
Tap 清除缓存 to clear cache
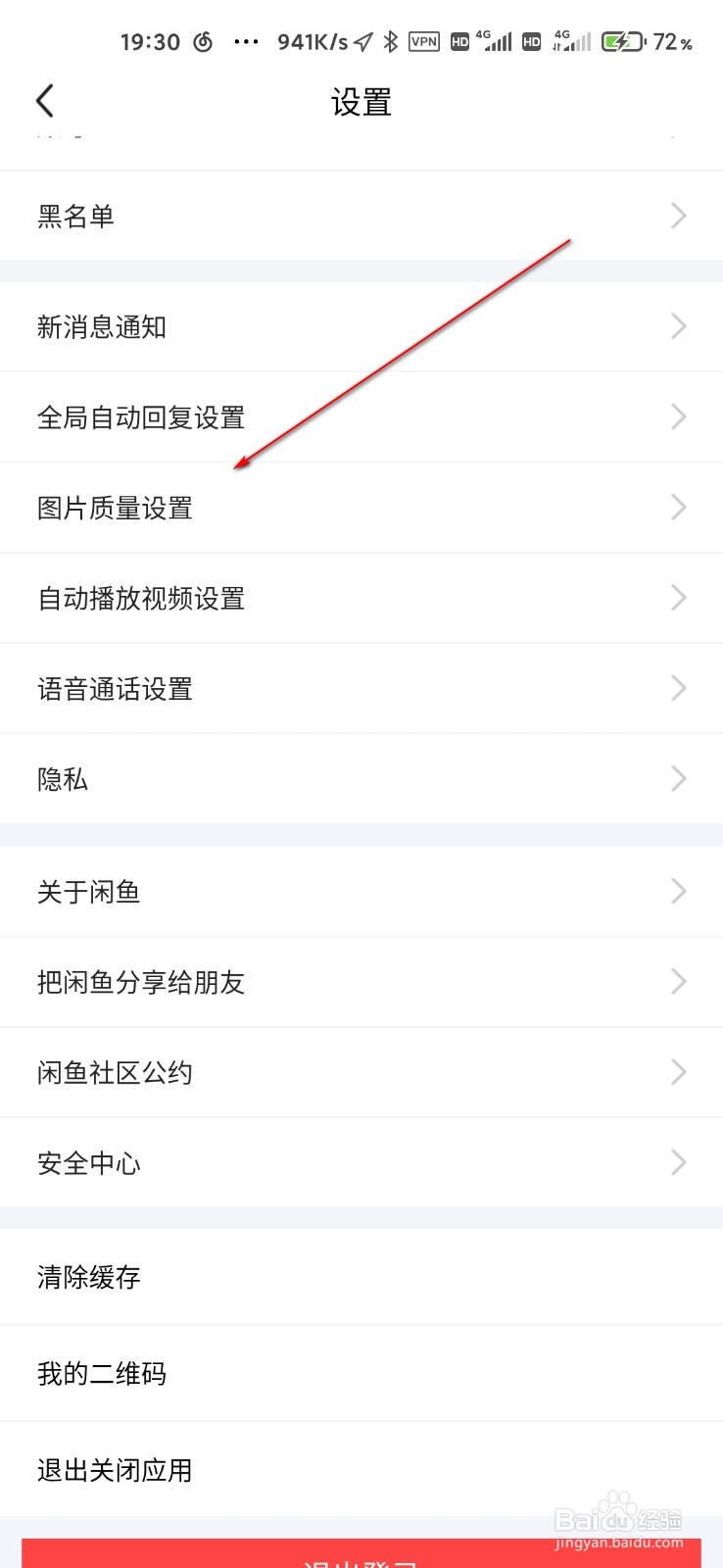(89, 1276)
